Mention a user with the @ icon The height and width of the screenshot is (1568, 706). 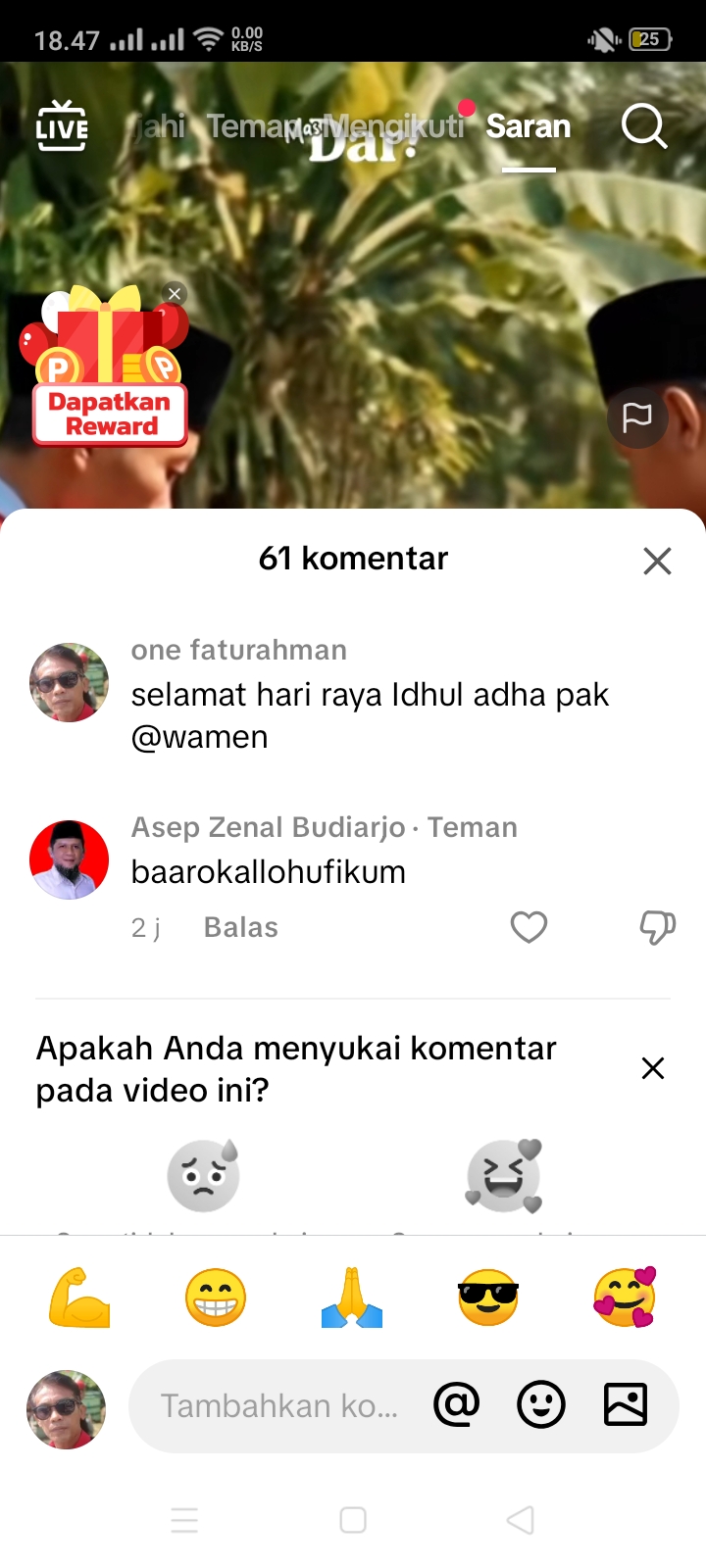[457, 1405]
